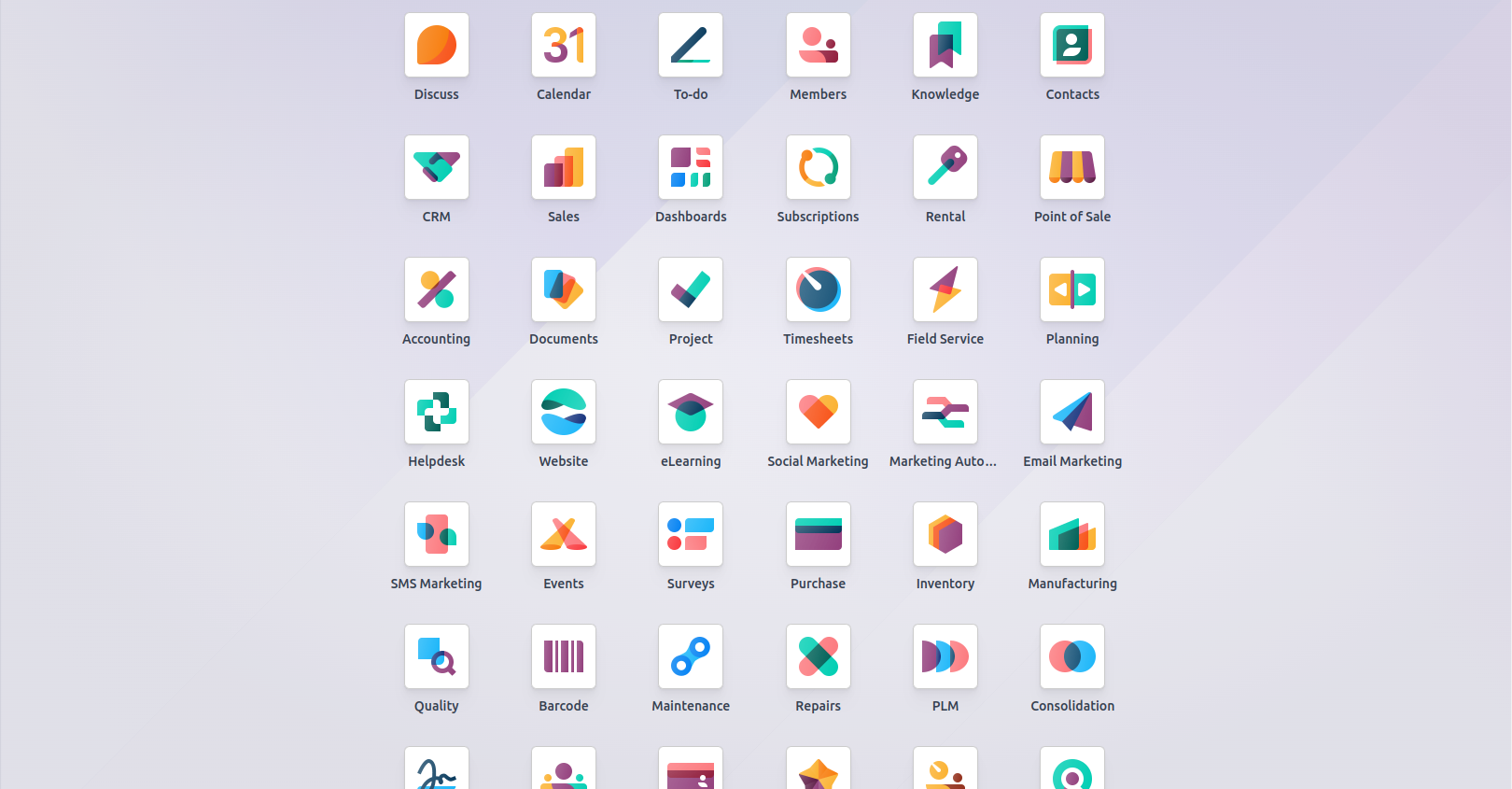Open the Inventory app
The width and height of the screenshot is (1512, 789).
(x=945, y=535)
